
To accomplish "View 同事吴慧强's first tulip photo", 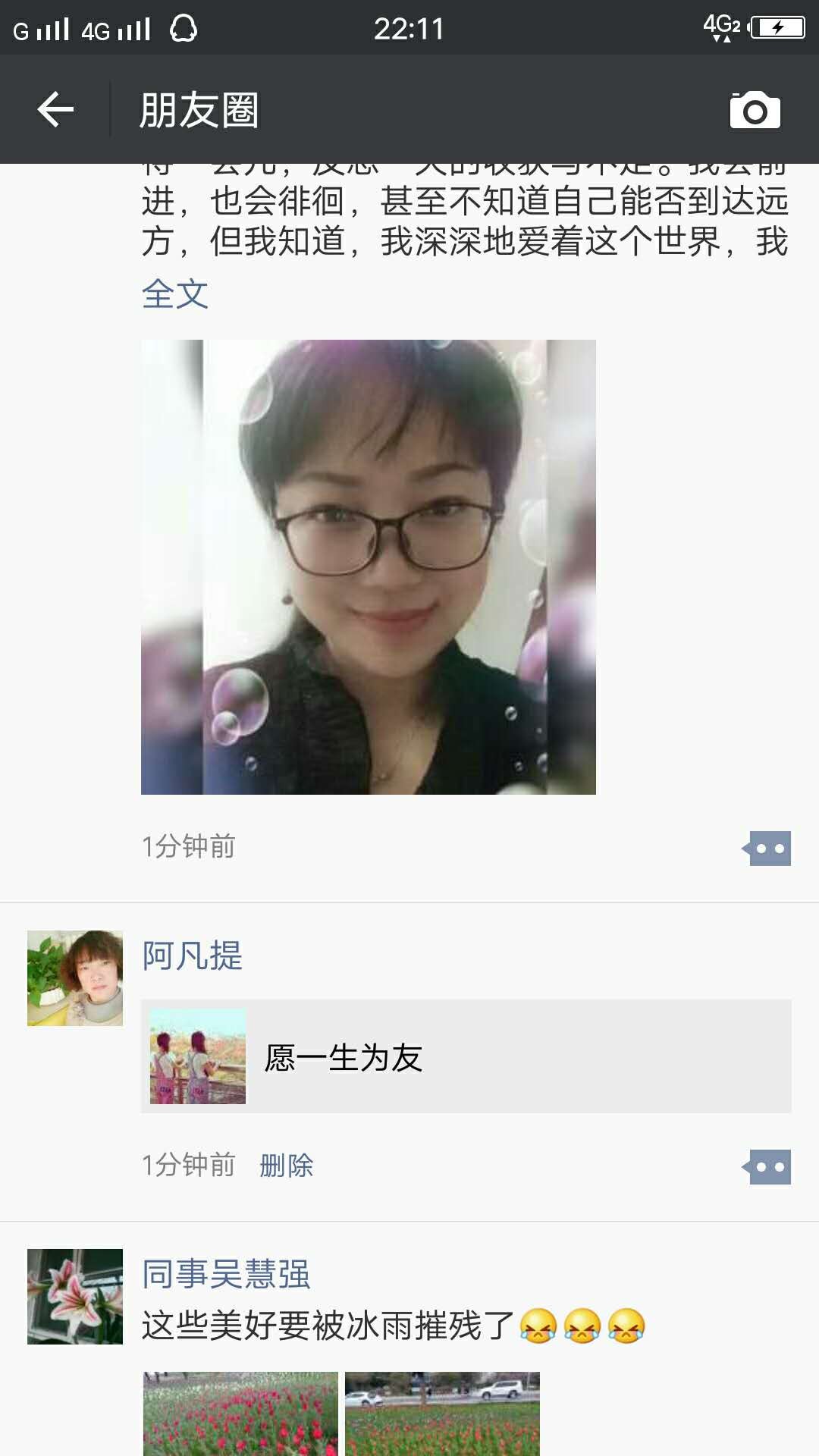I will pos(241,1414).
